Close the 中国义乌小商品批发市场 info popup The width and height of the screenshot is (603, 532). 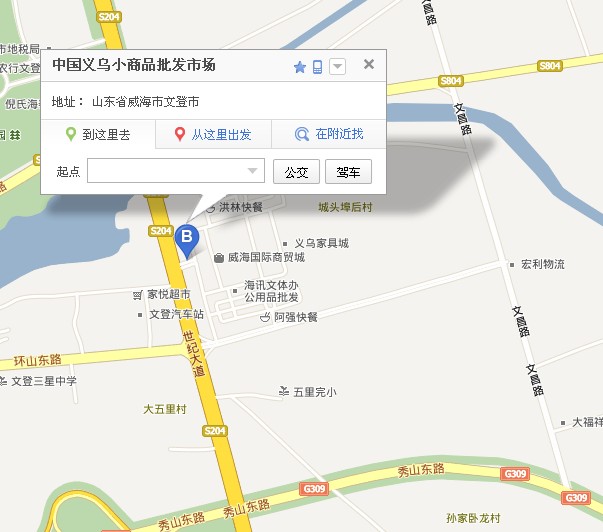click(368, 65)
